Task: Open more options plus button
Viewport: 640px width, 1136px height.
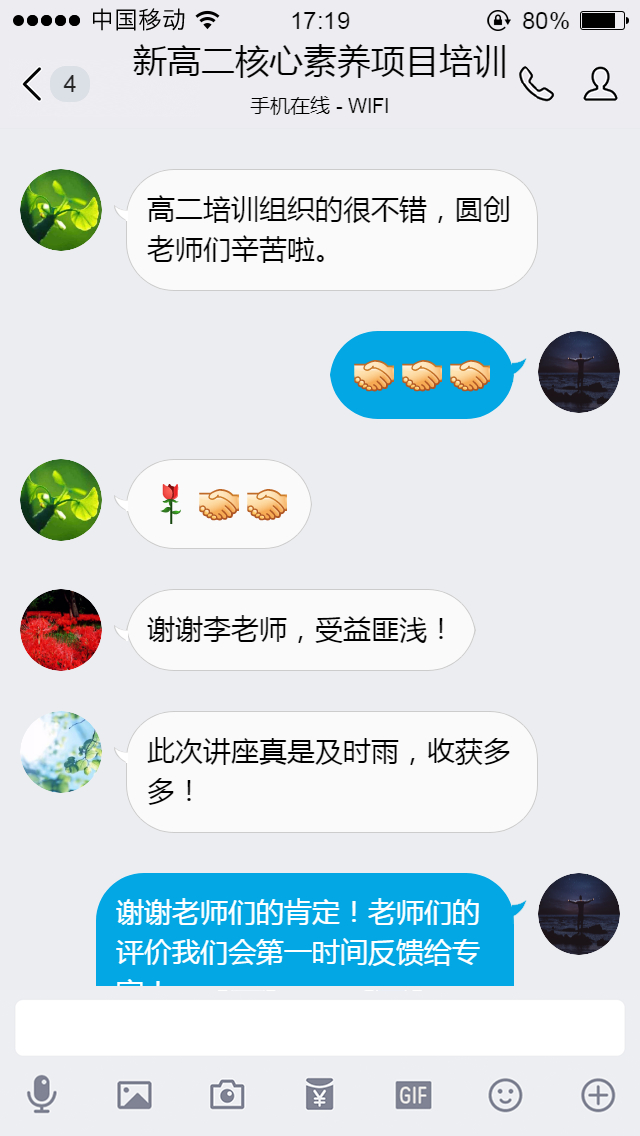Action: coord(598,1095)
